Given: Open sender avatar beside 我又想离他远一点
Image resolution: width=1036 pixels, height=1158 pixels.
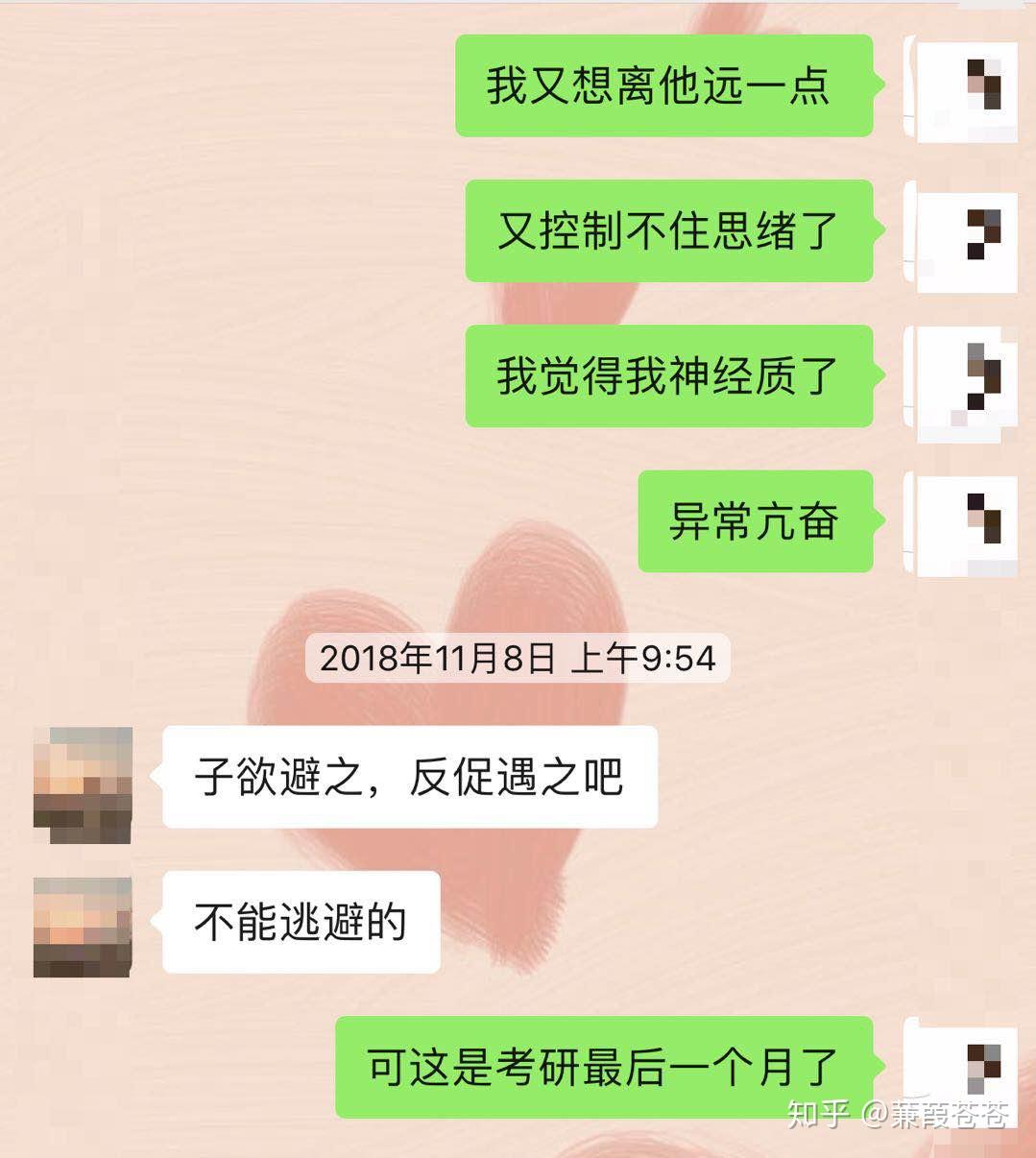Looking at the screenshot, I should coord(963,88).
